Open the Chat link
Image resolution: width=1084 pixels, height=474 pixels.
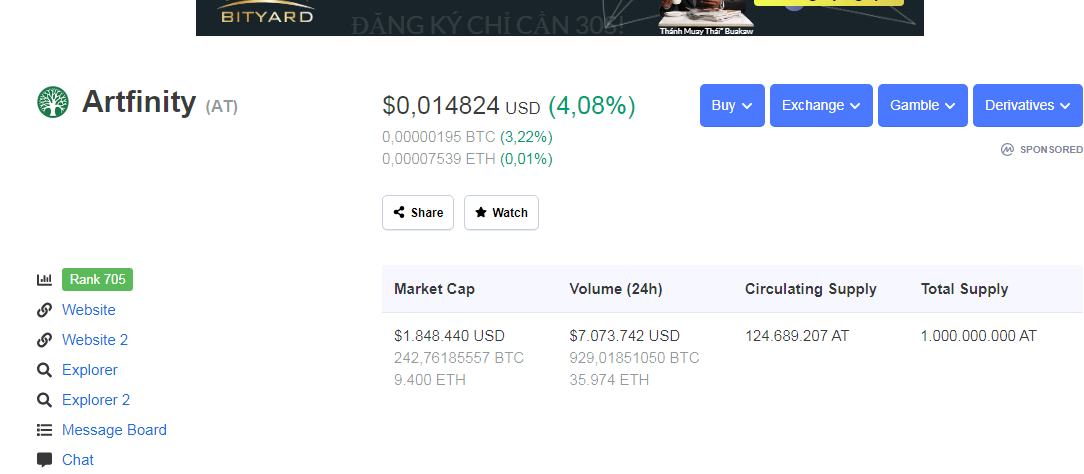[x=78, y=460]
